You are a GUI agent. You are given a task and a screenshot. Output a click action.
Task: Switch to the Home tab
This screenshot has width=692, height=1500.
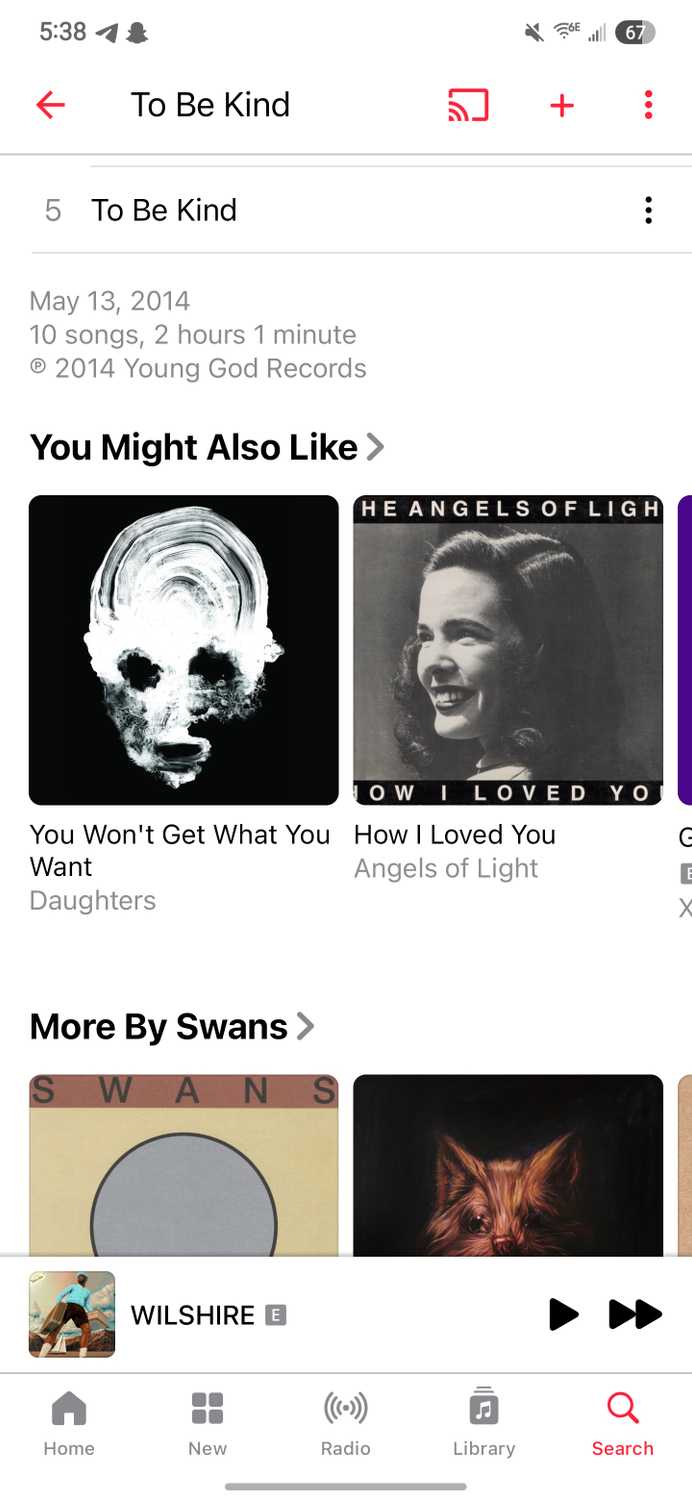(69, 1424)
